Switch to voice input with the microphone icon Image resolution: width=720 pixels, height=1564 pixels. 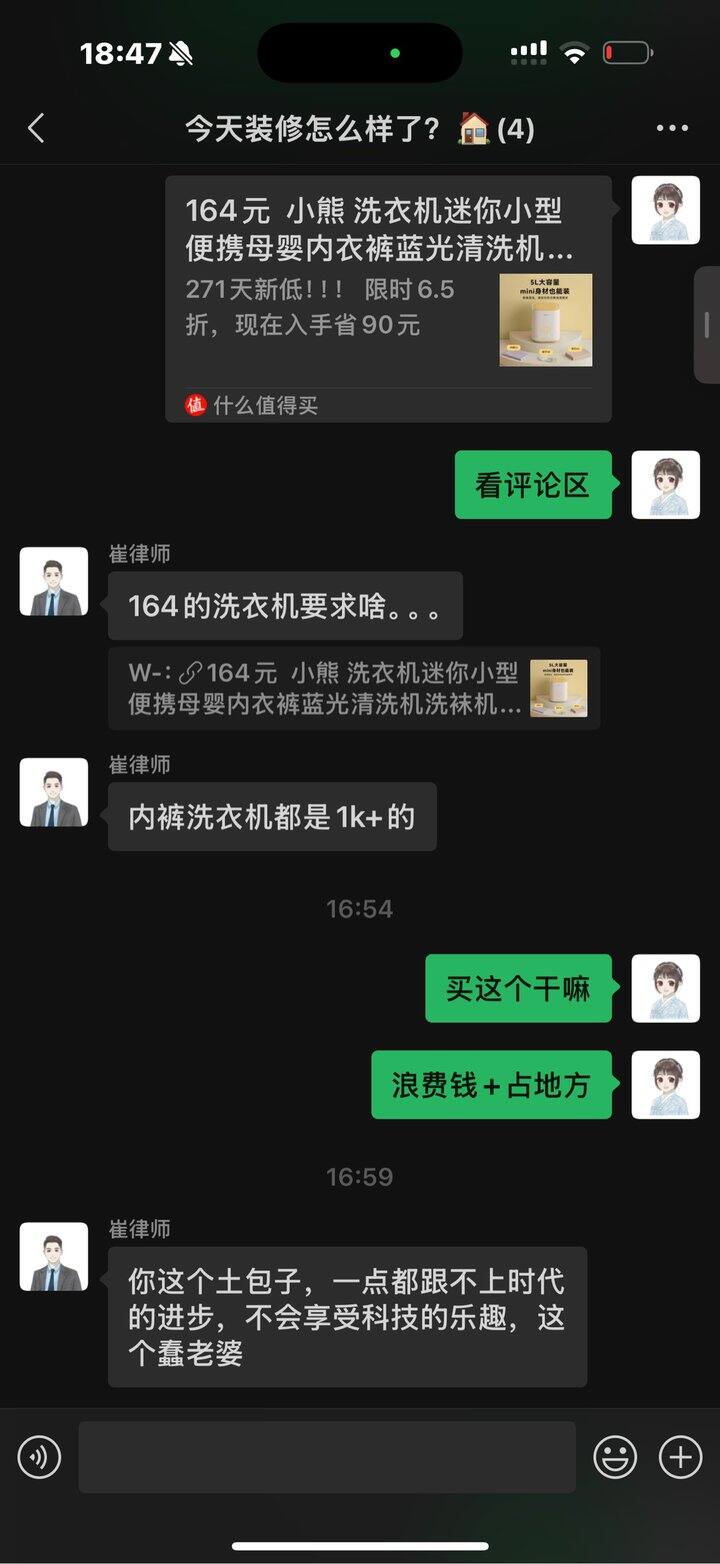pos(40,1457)
